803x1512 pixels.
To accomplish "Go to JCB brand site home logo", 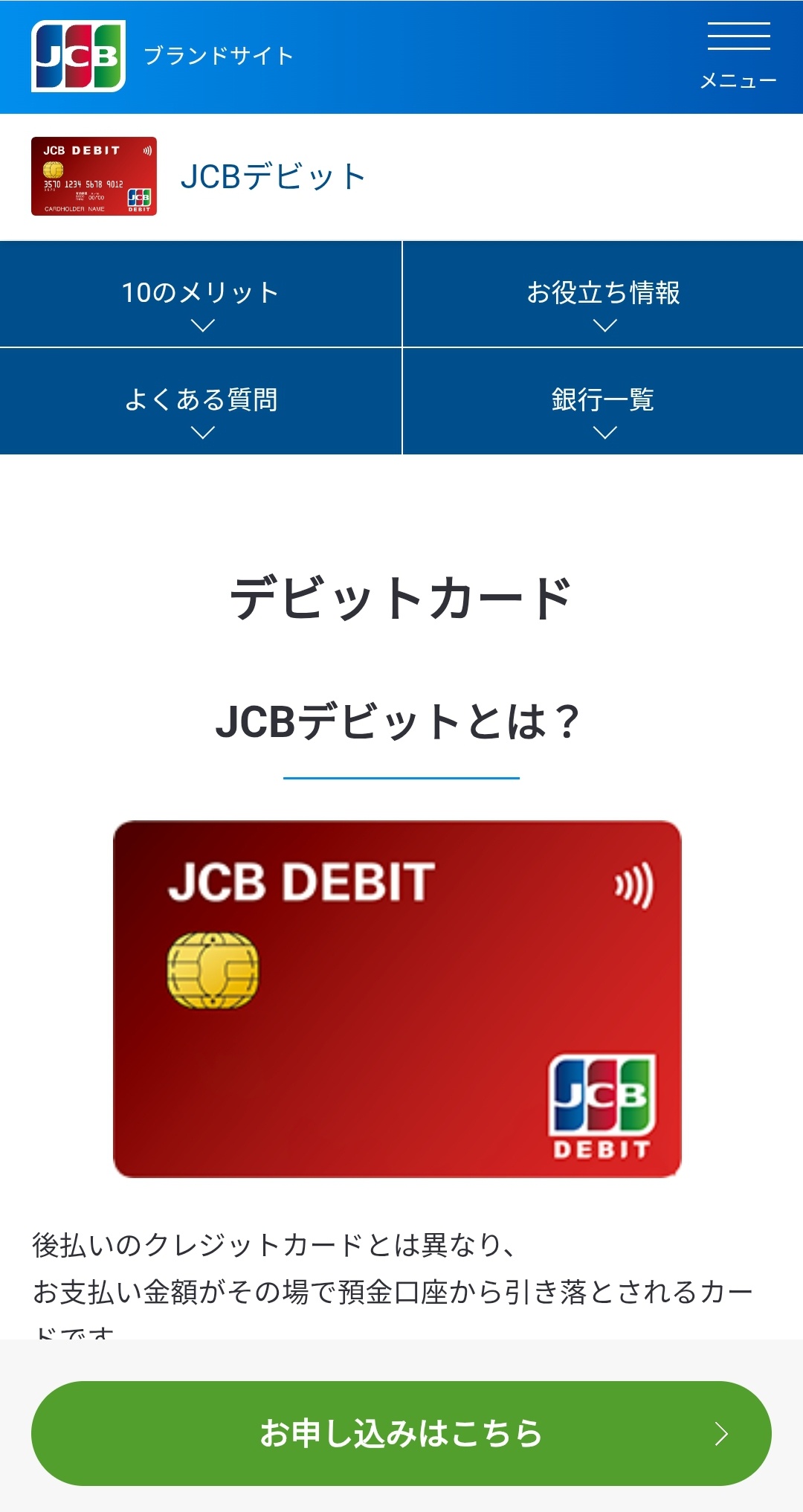I will 78,57.
